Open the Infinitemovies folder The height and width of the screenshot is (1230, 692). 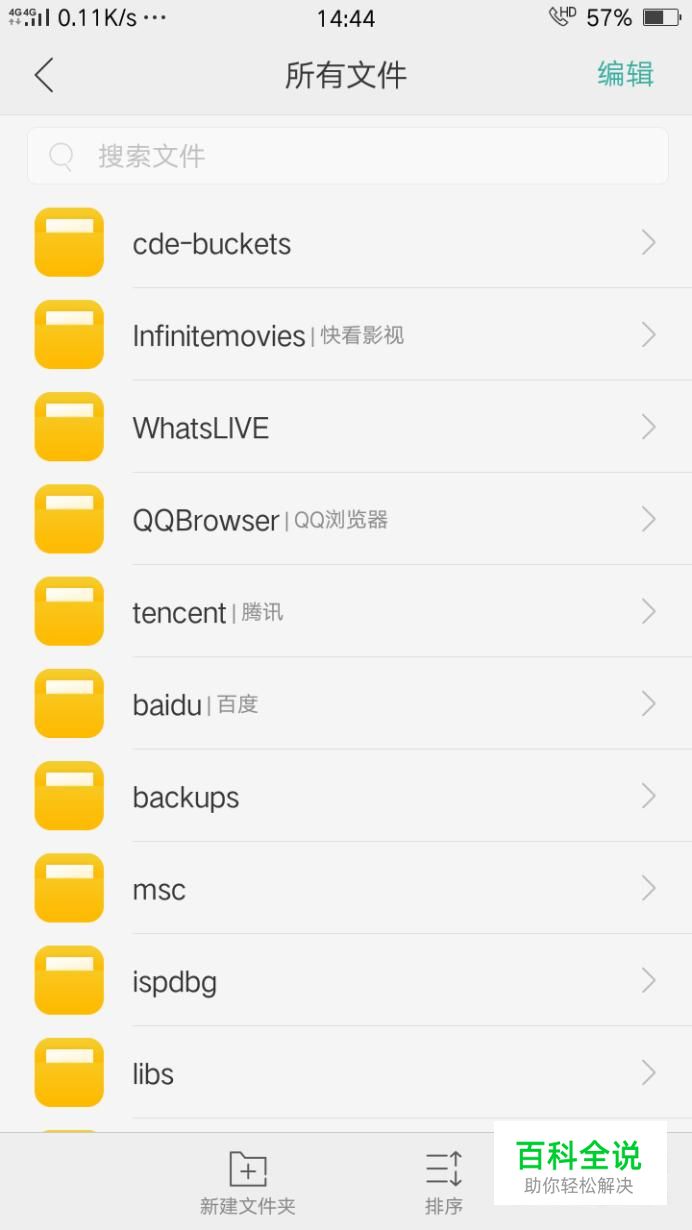point(346,334)
